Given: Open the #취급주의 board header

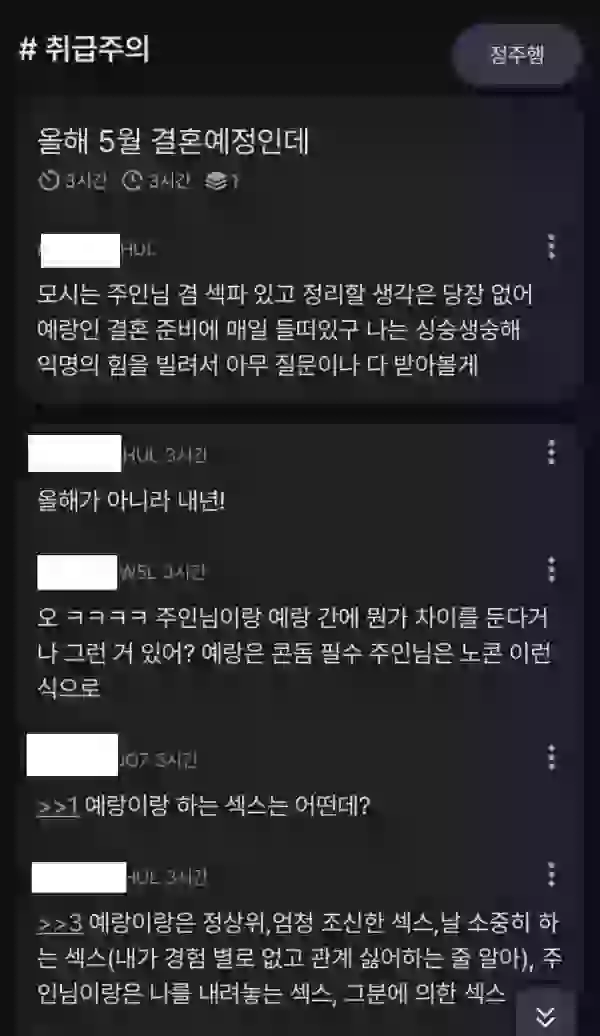Looking at the screenshot, I should 85,50.
